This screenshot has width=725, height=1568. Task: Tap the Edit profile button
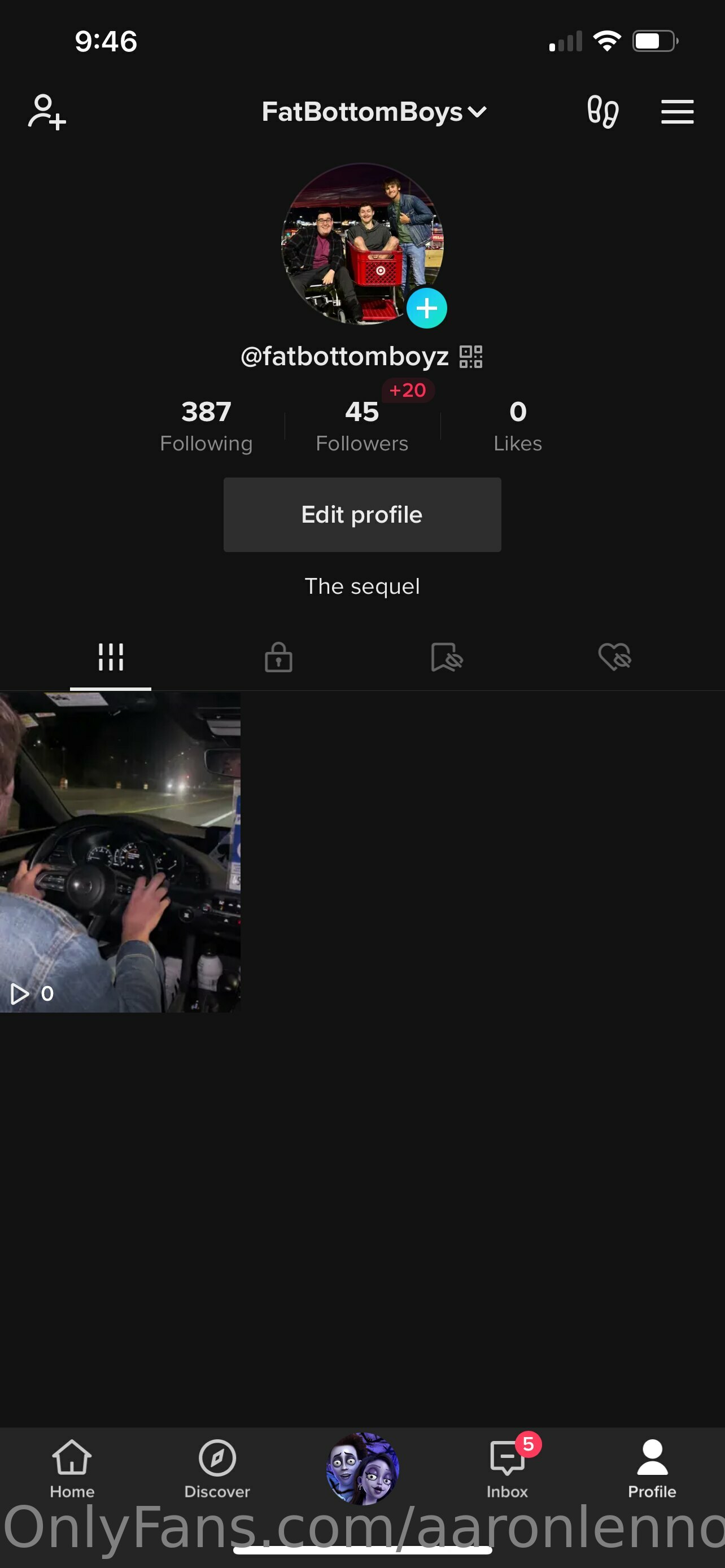click(362, 515)
